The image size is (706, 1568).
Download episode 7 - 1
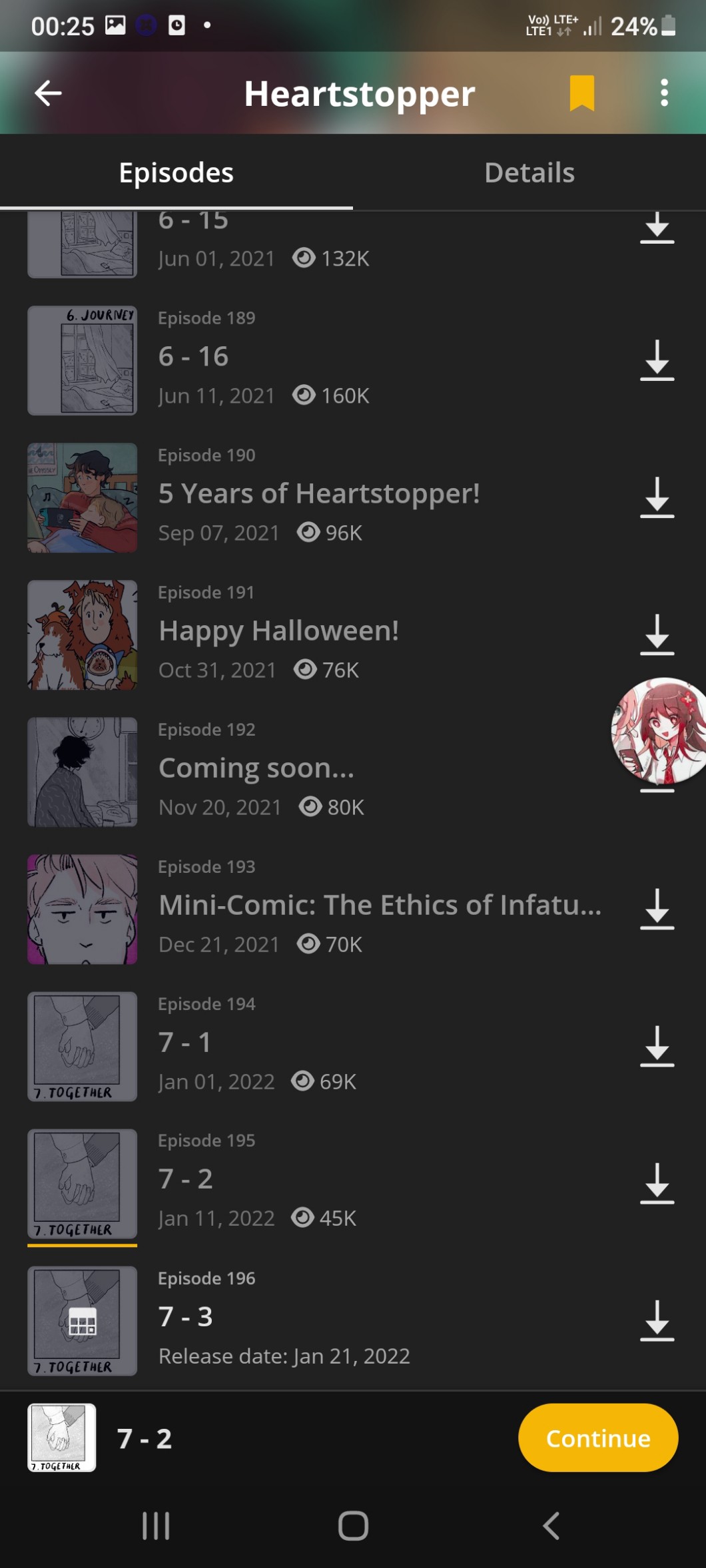(657, 1046)
